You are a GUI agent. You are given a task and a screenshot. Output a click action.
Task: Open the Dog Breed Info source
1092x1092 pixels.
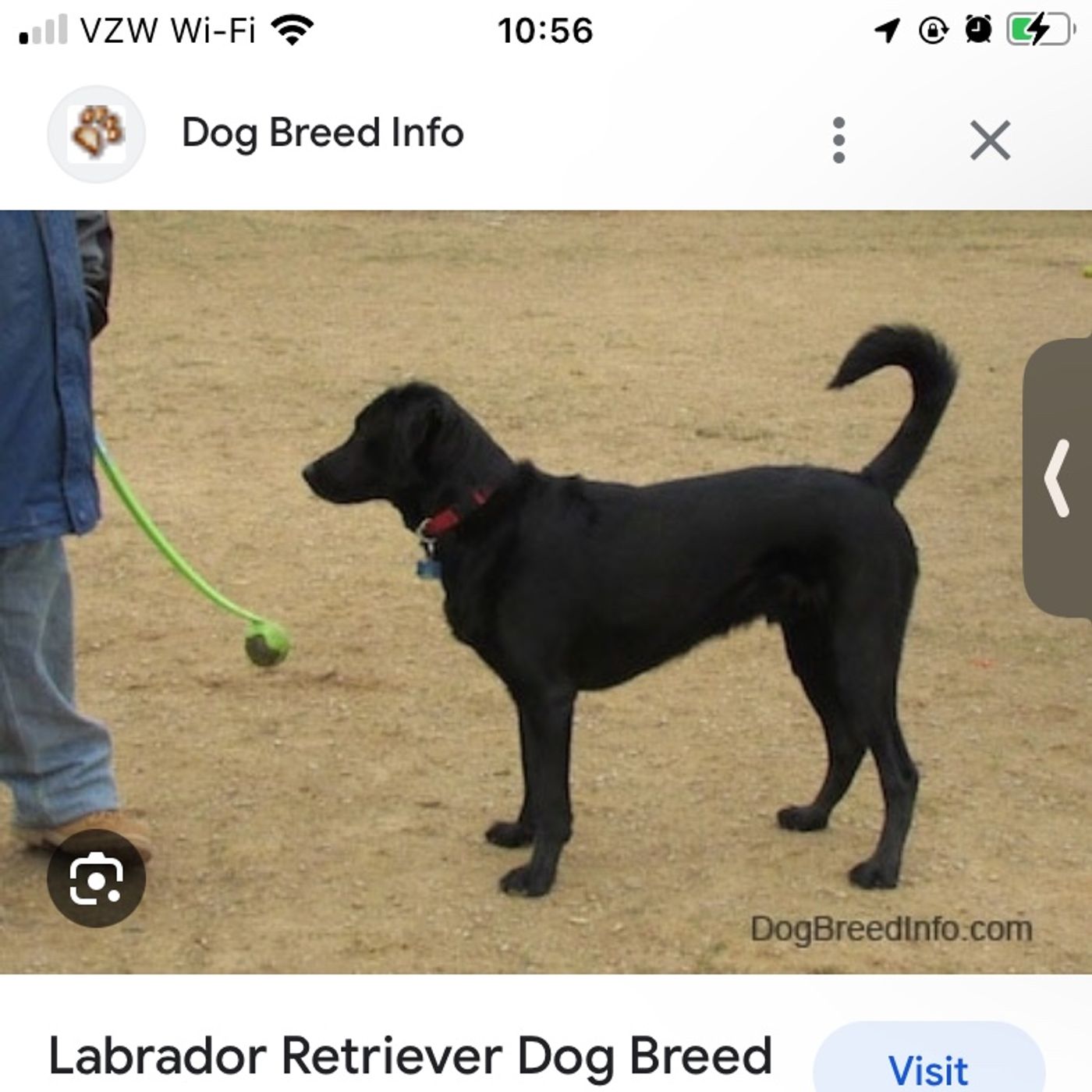click(322, 133)
